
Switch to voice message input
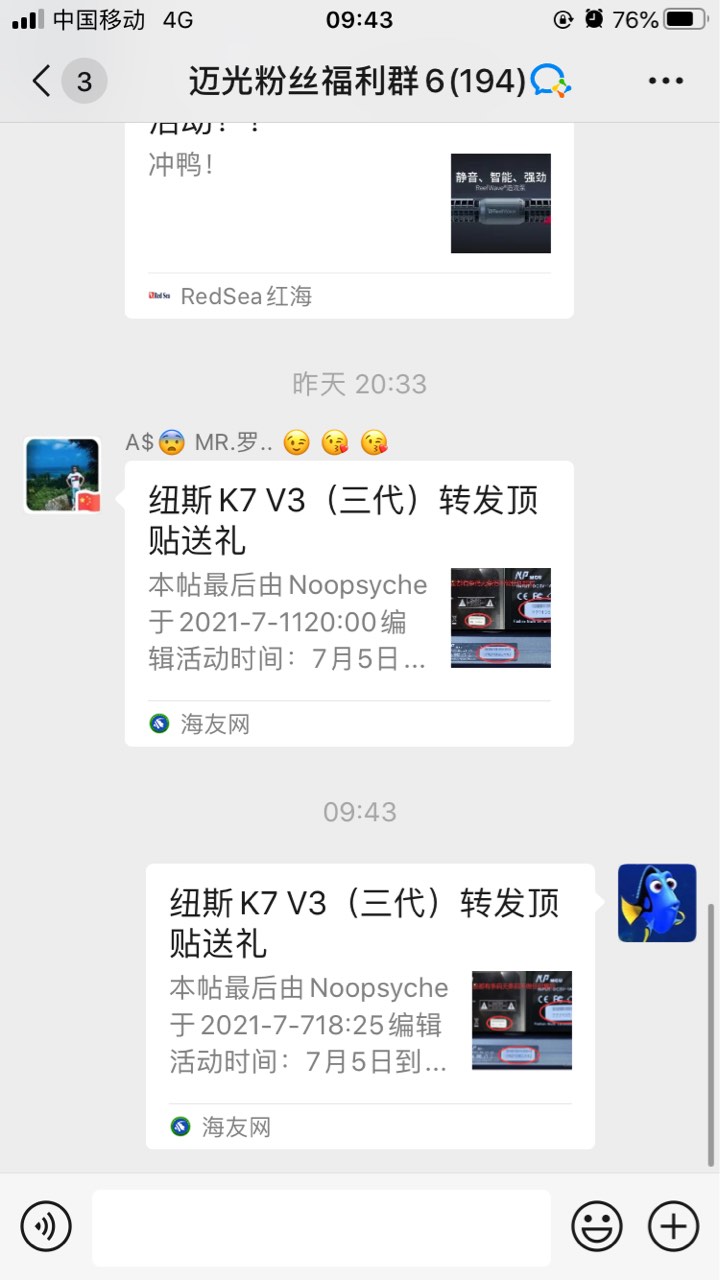point(46,1226)
